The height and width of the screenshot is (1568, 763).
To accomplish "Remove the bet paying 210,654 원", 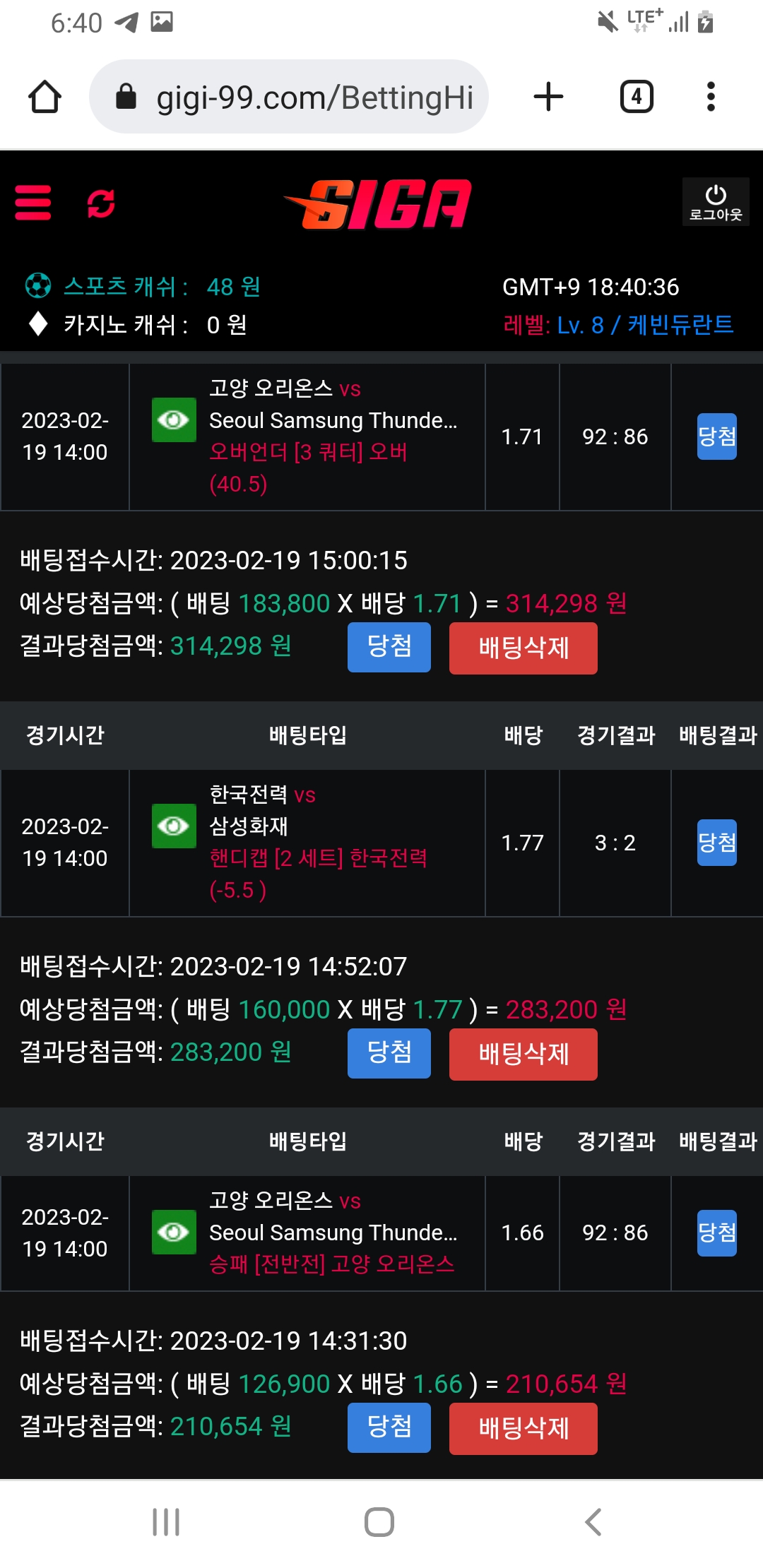I will (523, 1428).
